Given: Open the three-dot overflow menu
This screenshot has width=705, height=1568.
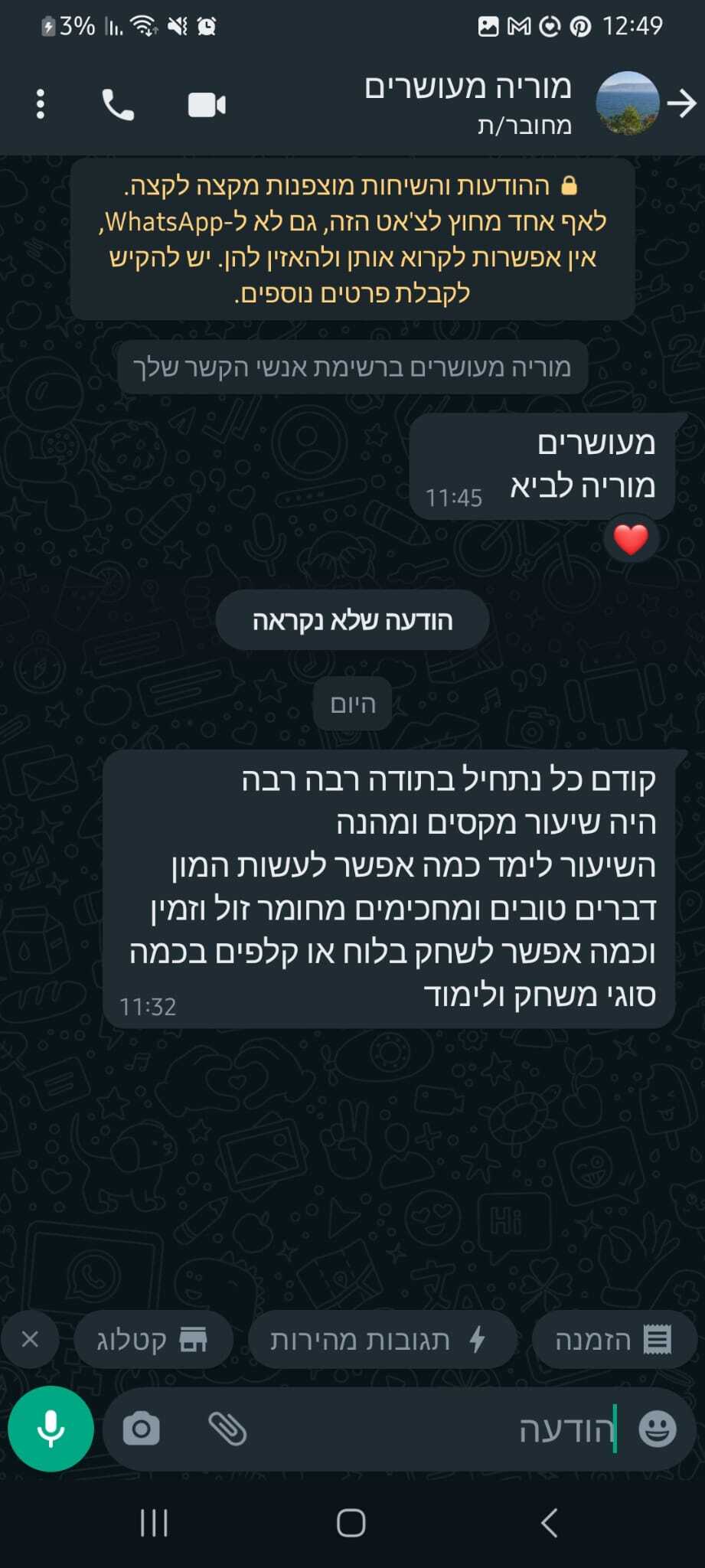Looking at the screenshot, I should pos(41,104).
